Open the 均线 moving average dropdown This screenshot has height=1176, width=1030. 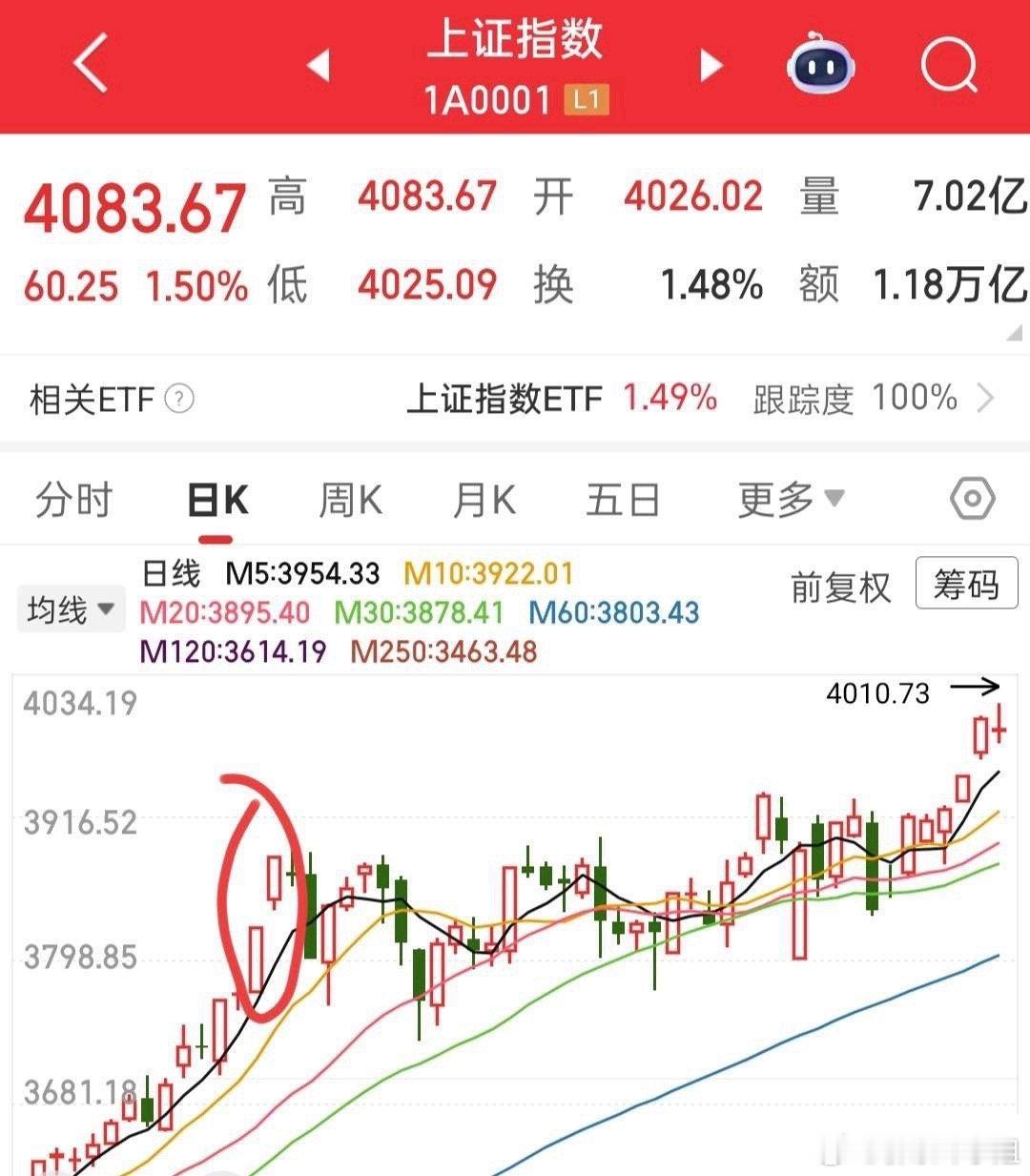pyautogui.click(x=71, y=608)
